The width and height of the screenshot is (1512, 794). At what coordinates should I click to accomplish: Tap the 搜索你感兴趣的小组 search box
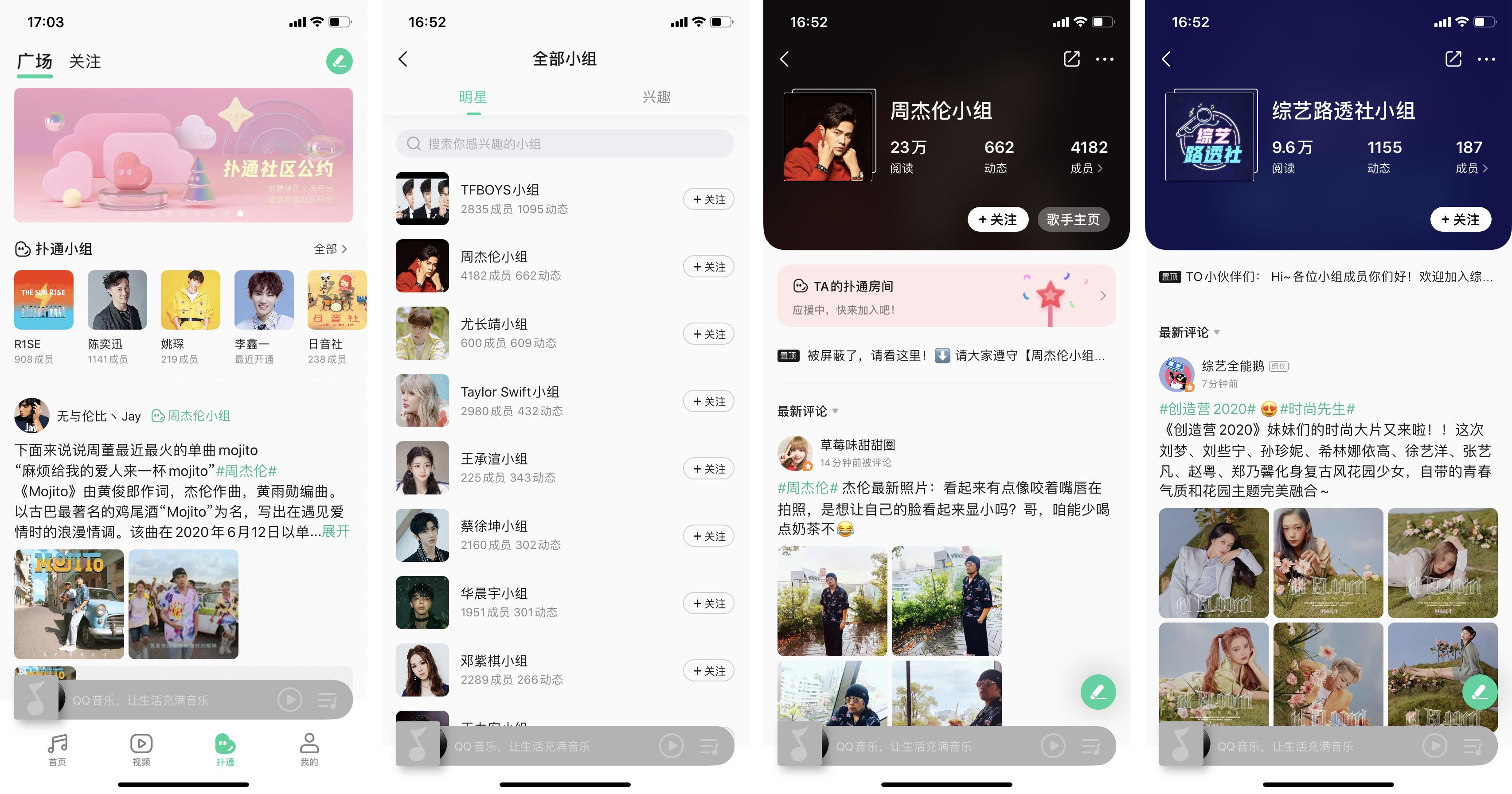click(x=565, y=144)
